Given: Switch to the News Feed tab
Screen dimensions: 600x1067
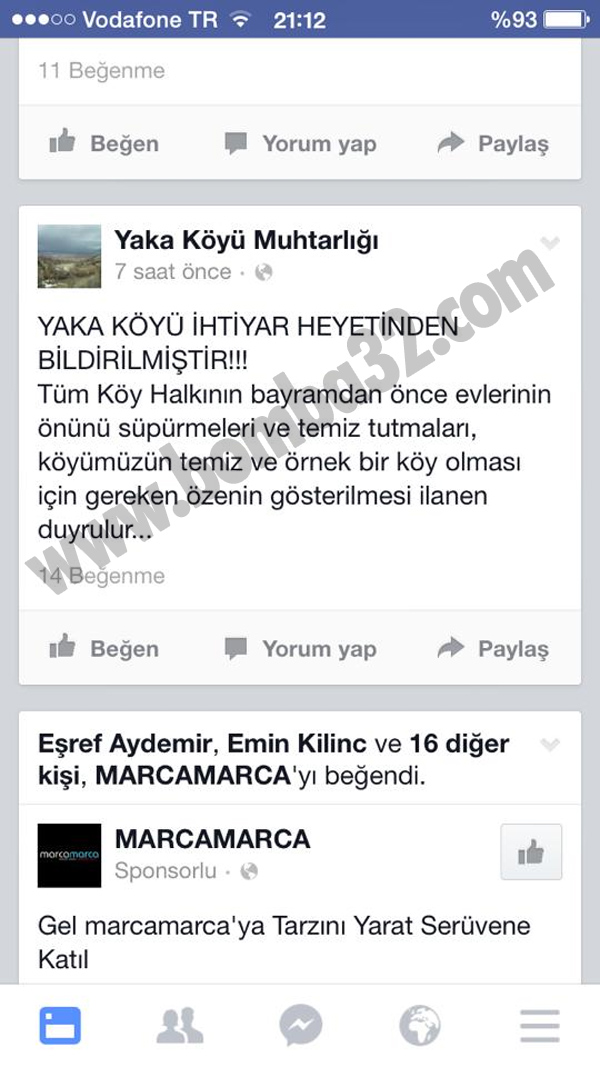Looking at the screenshot, I should click(x=60, y=1025).
